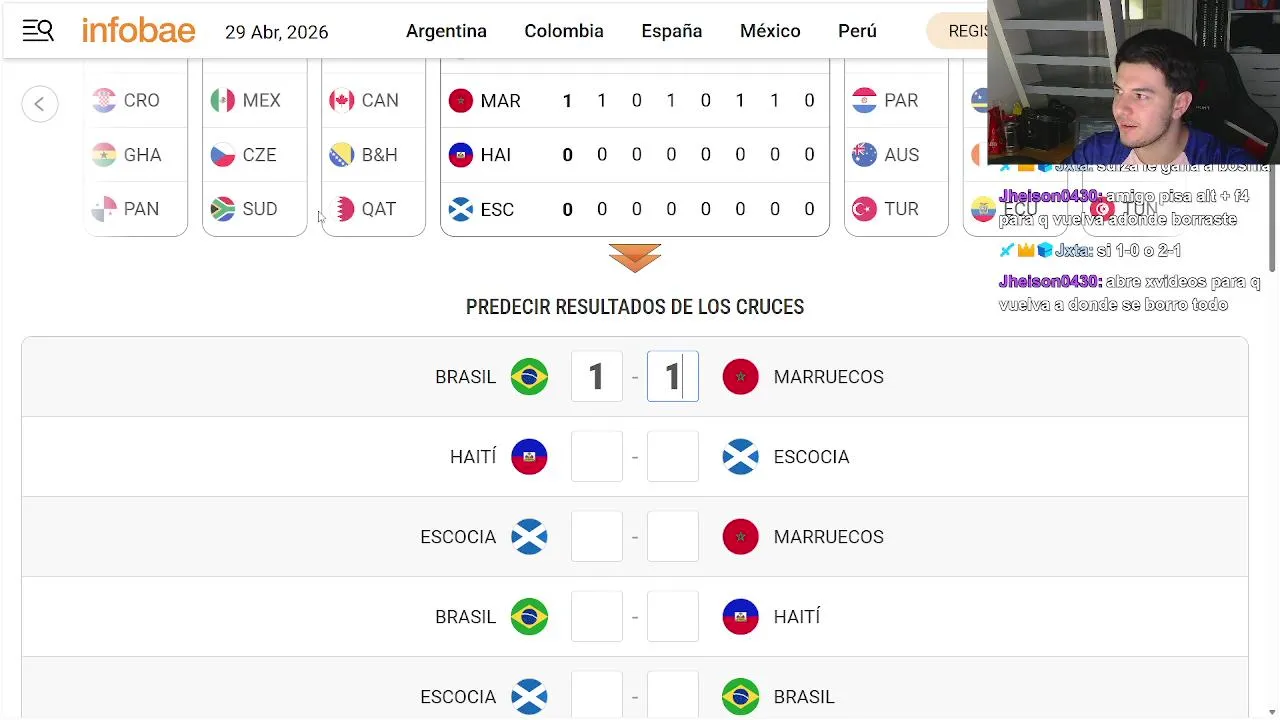Open the group card with MEX, CZE, SUD
1280x720 pixels.
pos(254,154)
